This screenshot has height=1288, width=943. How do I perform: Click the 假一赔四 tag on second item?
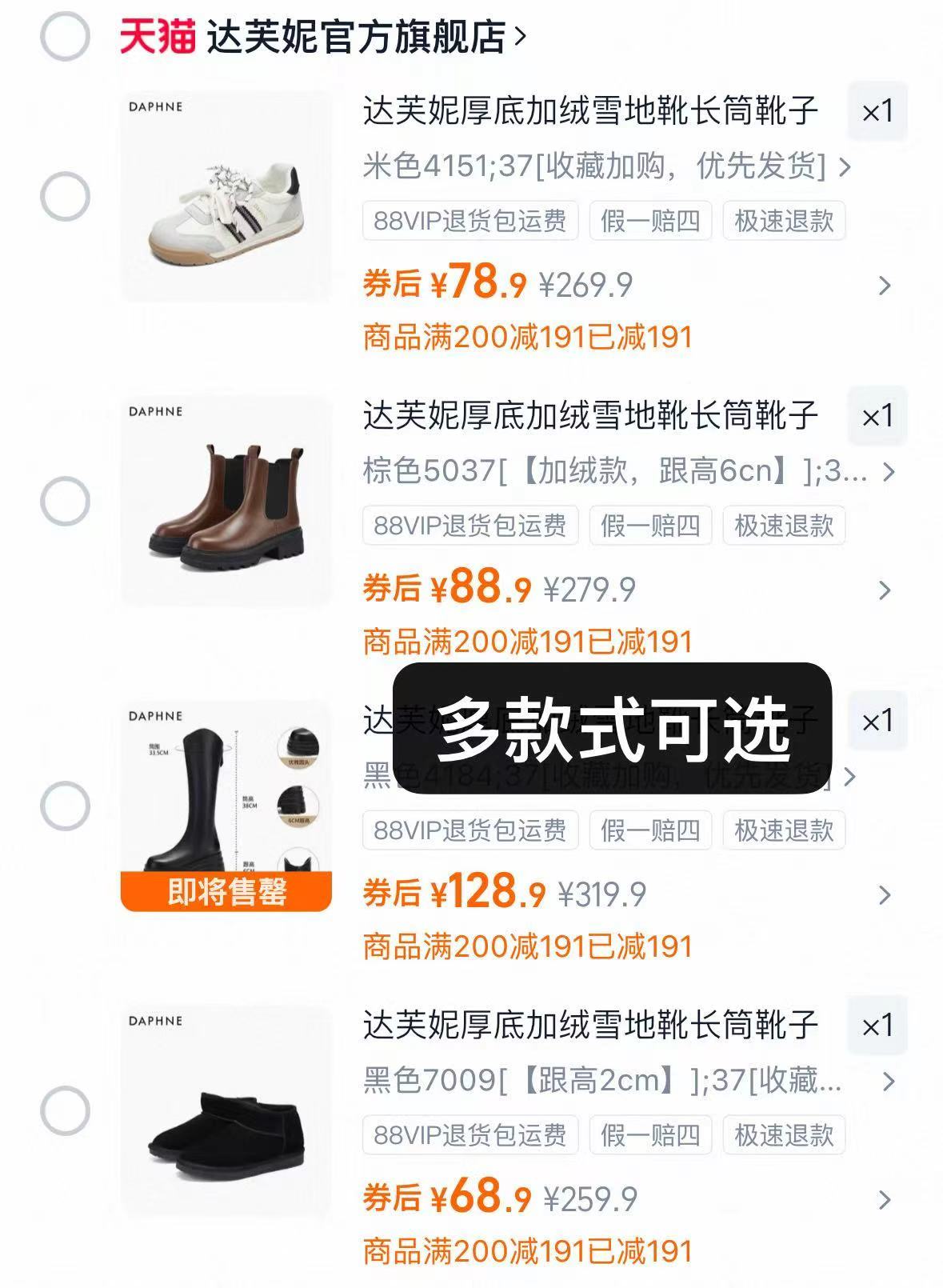(650, 526)
